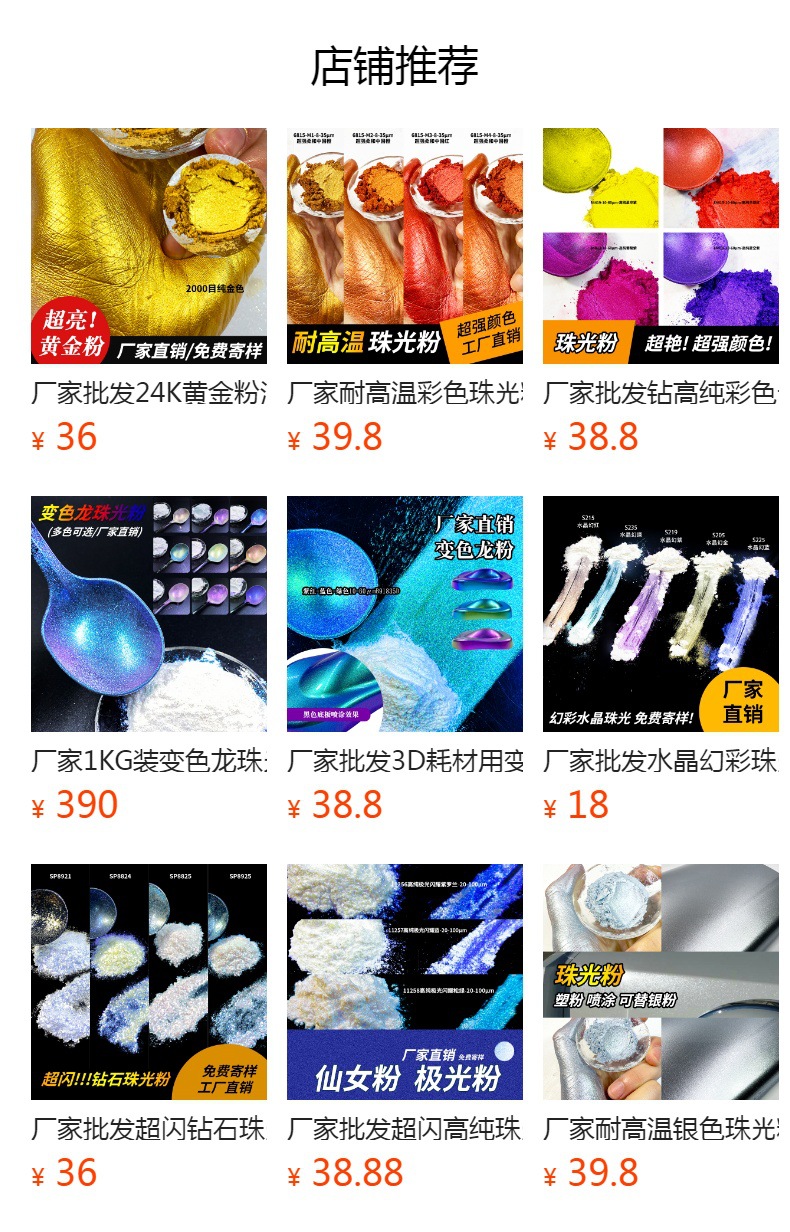
Task: Open the 厂家批发超闪高纯珠 product at ¥38.88
Action: pos(405,982)
